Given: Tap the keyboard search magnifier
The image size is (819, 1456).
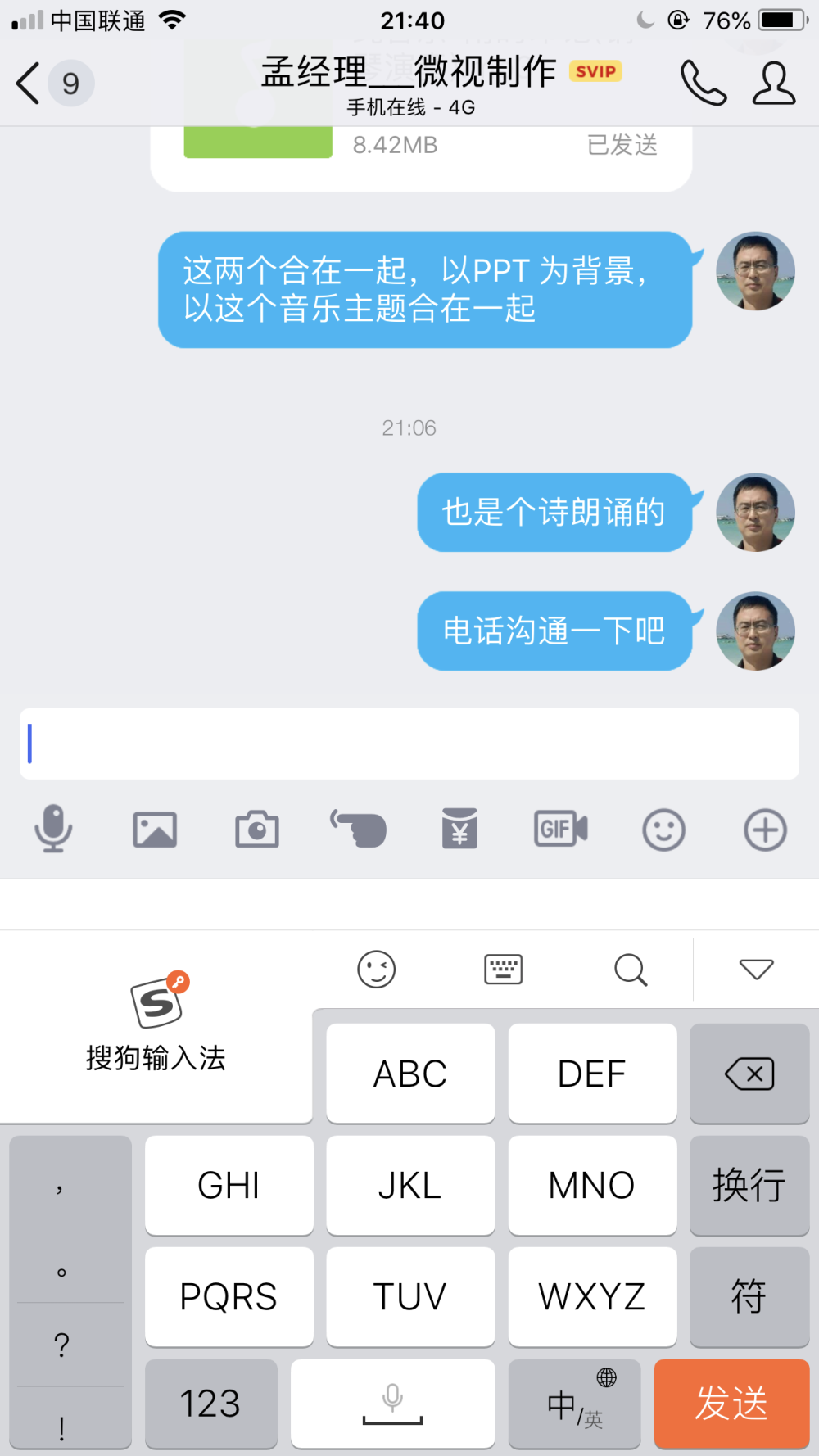Looking at the screenshot, I should coord(631,970).
